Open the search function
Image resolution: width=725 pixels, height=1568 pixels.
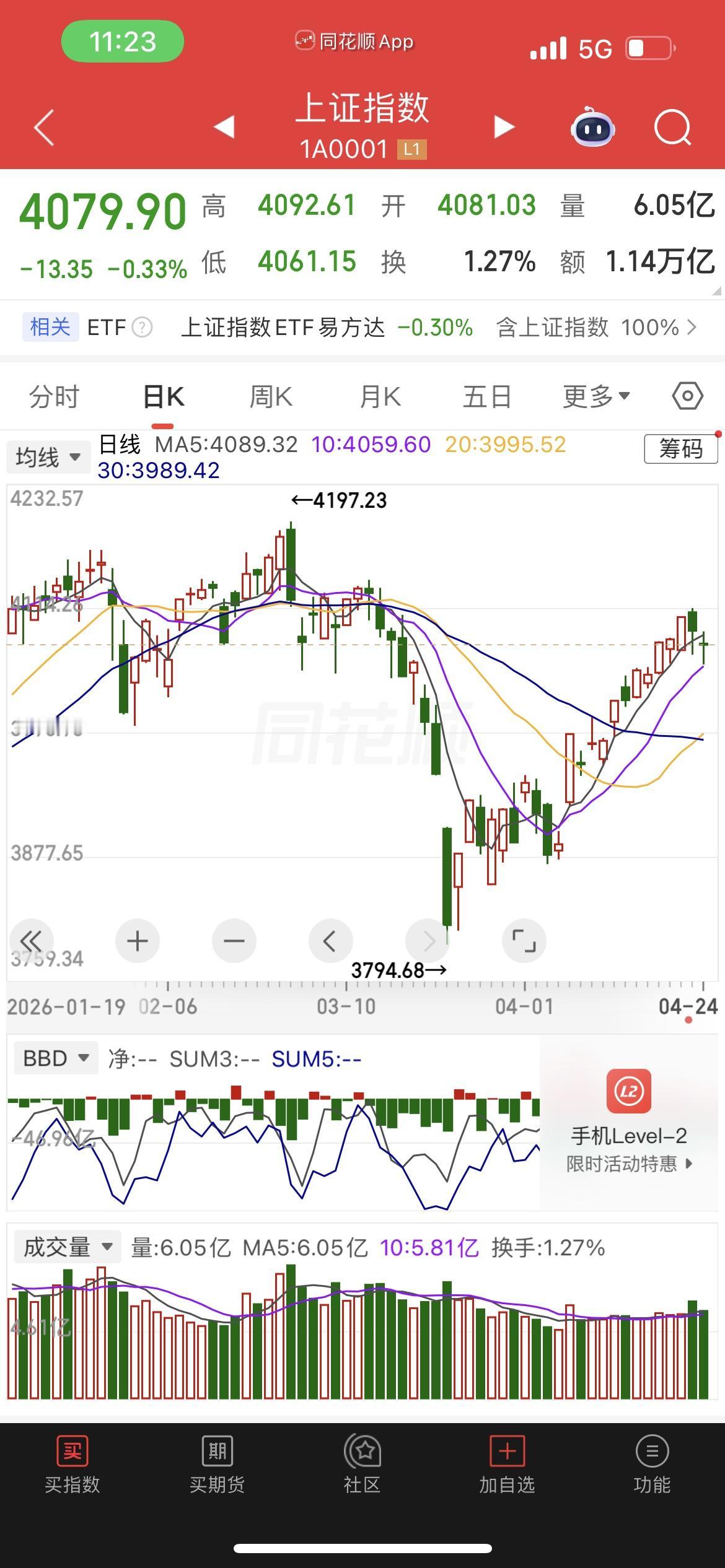pyautogui.click(x=672, y=127)
